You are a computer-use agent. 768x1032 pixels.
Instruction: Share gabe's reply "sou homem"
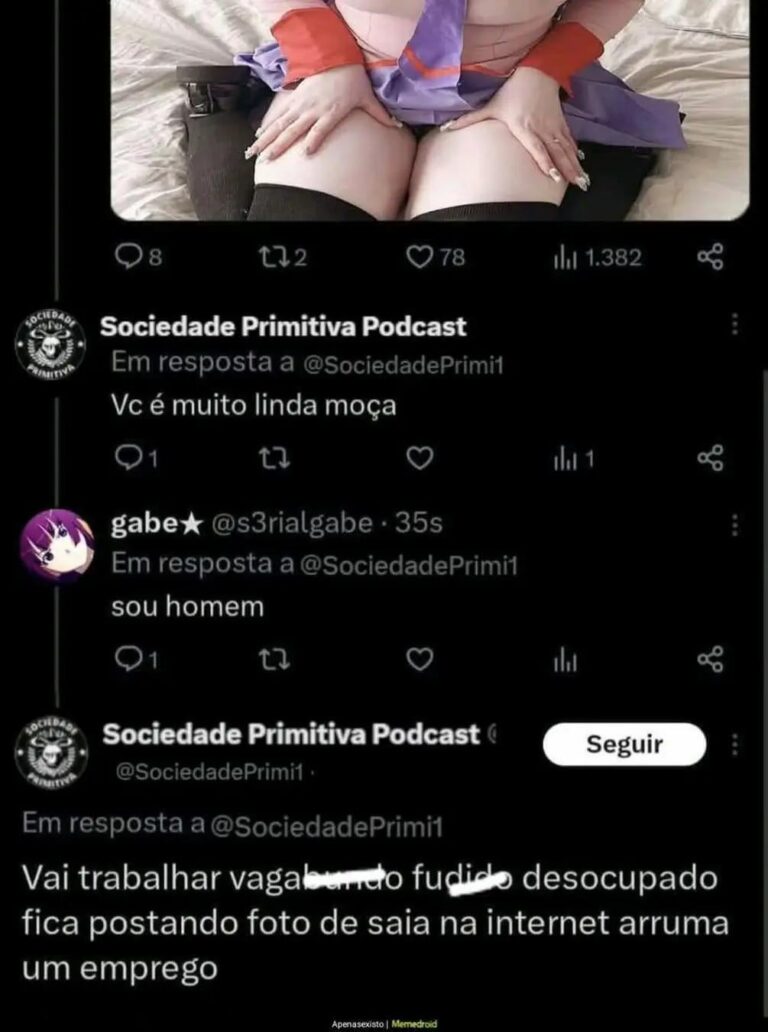(x=709, y=659)
